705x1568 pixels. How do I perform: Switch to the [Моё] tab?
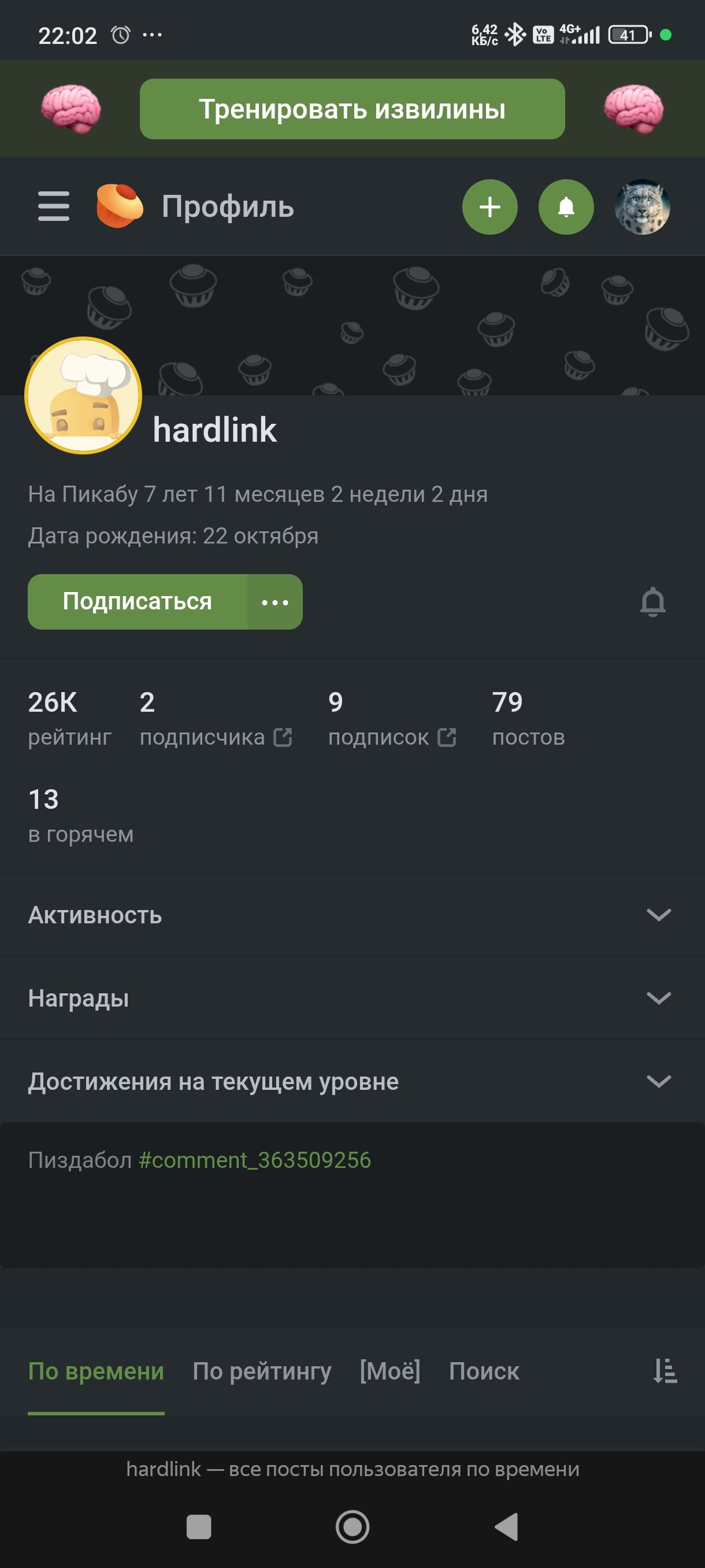click(390, 1371)
